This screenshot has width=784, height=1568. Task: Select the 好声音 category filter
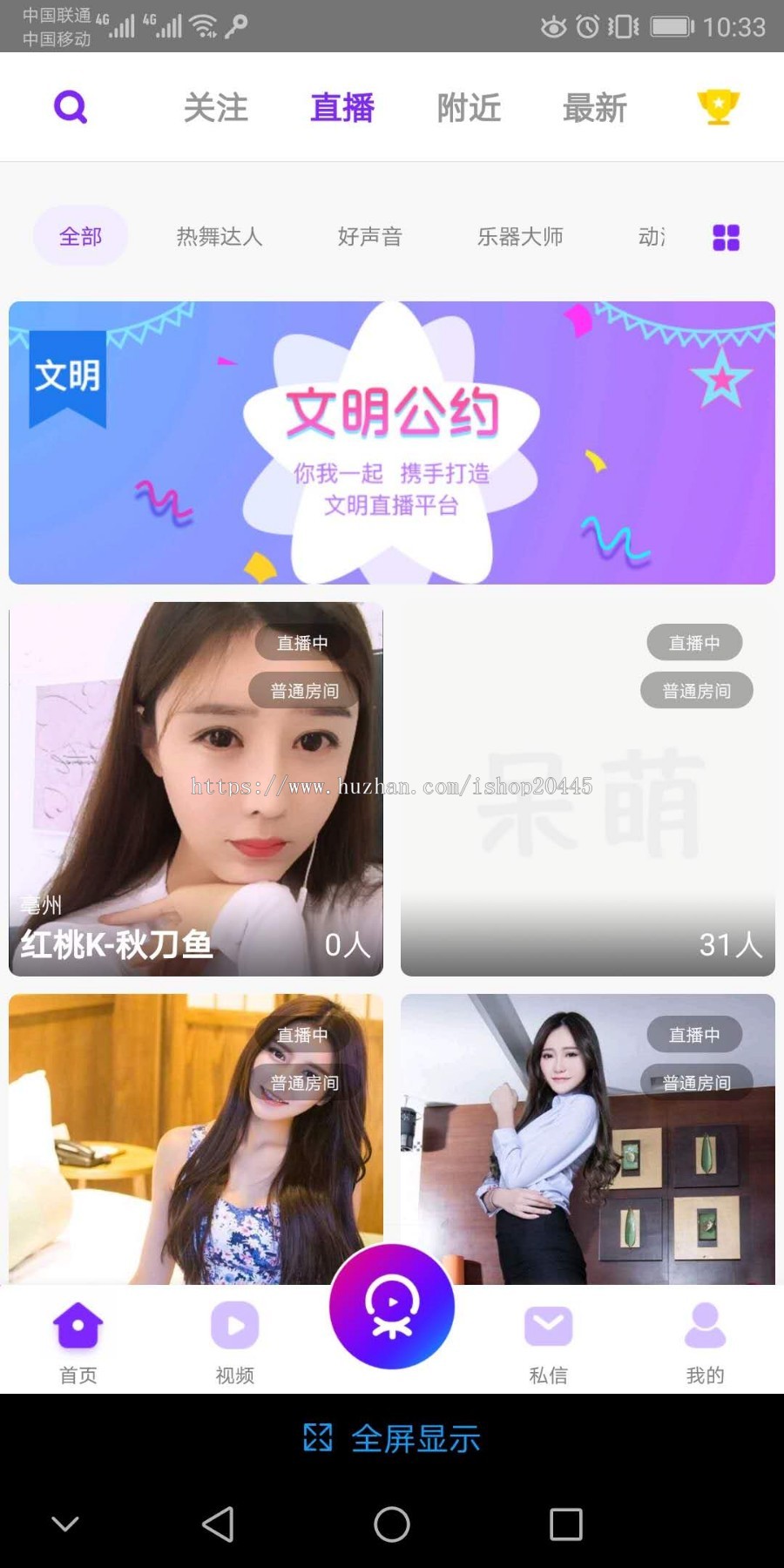[369, 236]
